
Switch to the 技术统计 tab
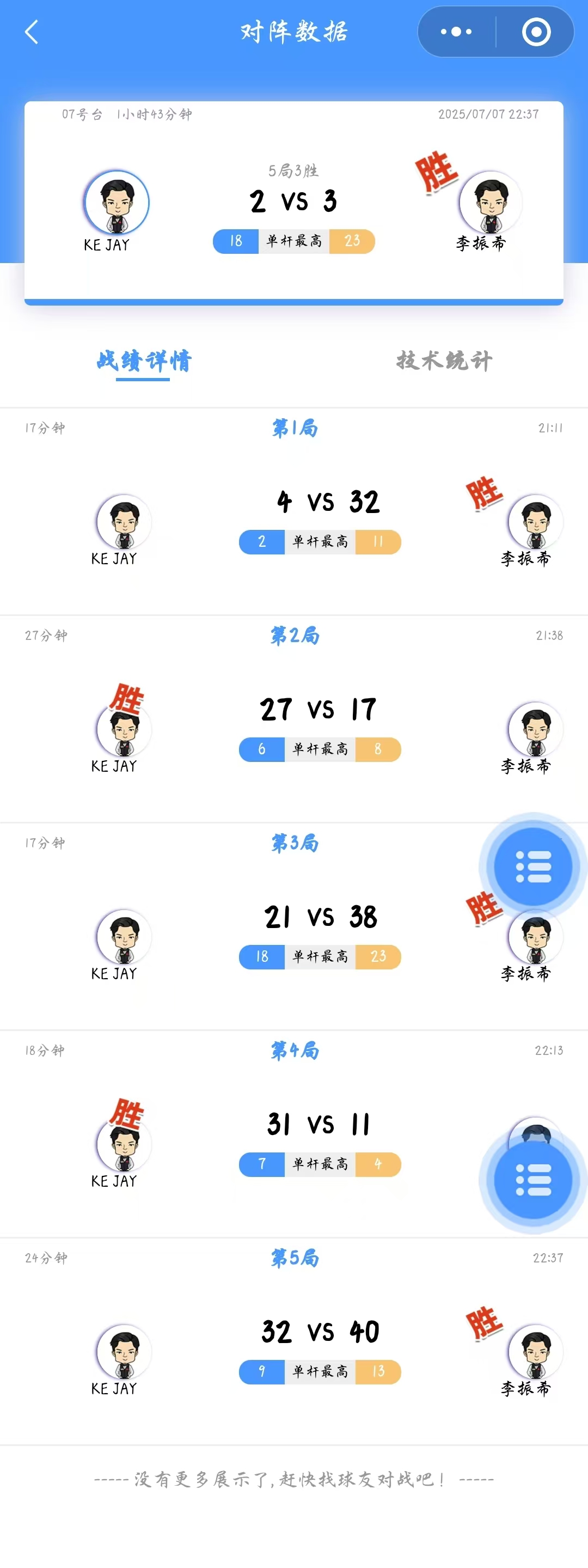[x=444, y=361]
